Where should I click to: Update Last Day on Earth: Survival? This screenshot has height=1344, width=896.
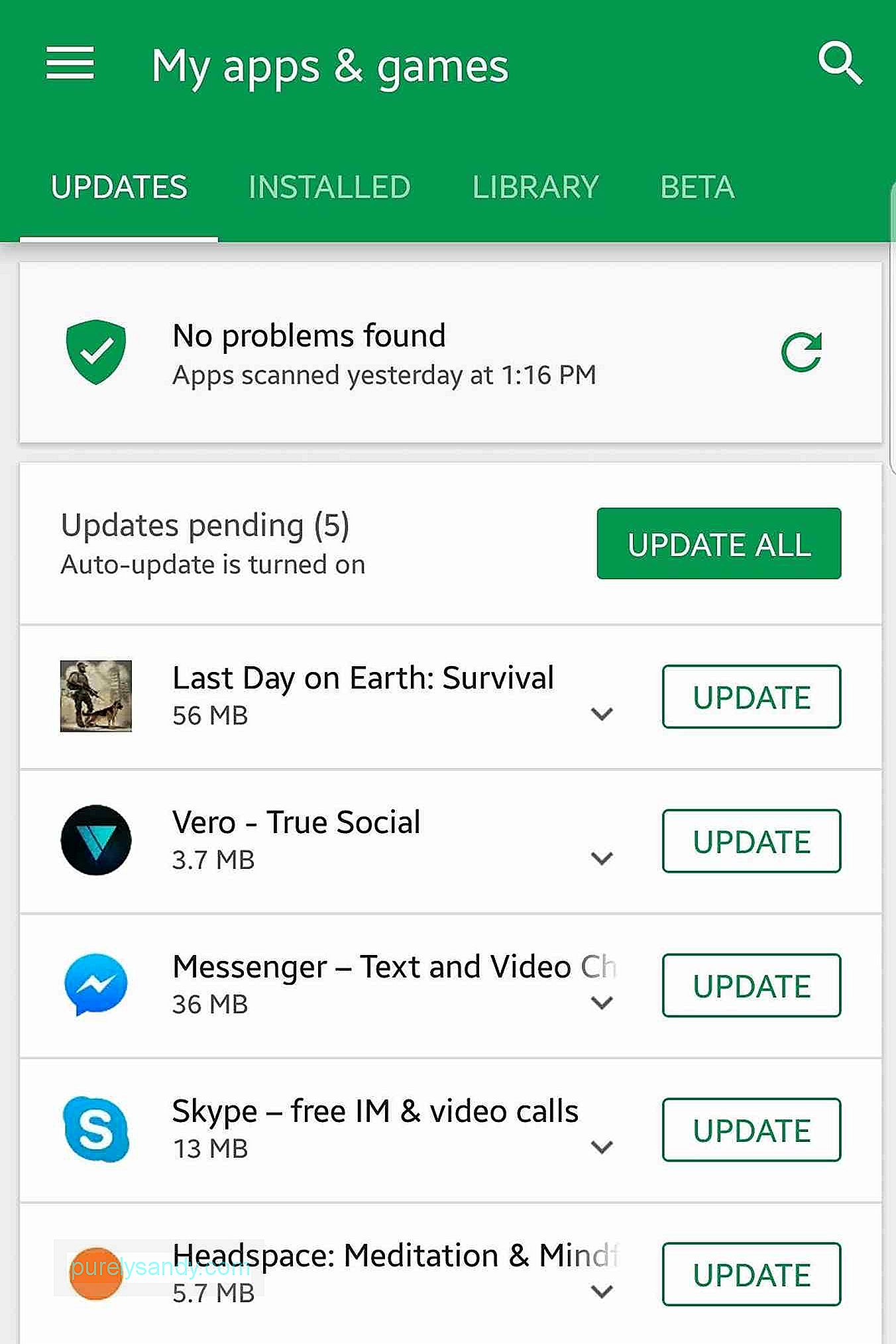[751, 697]
